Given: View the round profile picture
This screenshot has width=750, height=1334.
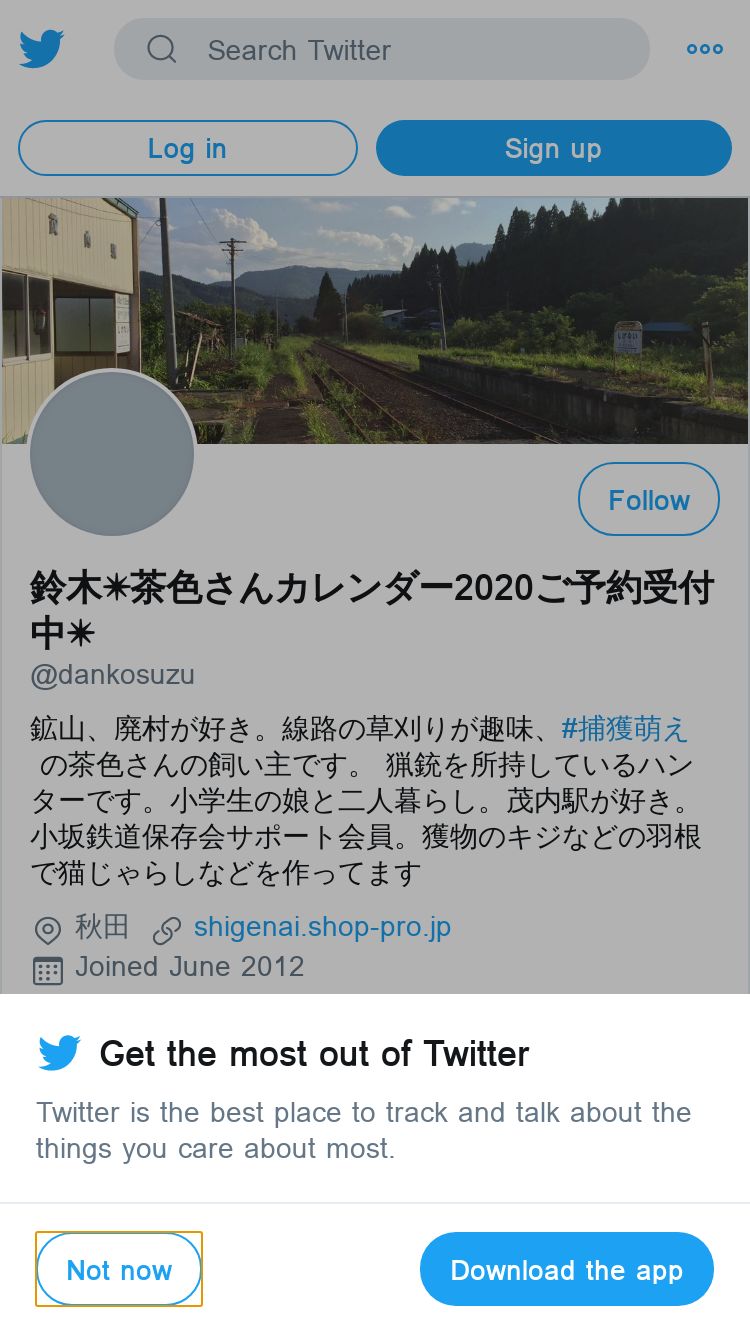Looking at the screenshot, I should 112,453.
